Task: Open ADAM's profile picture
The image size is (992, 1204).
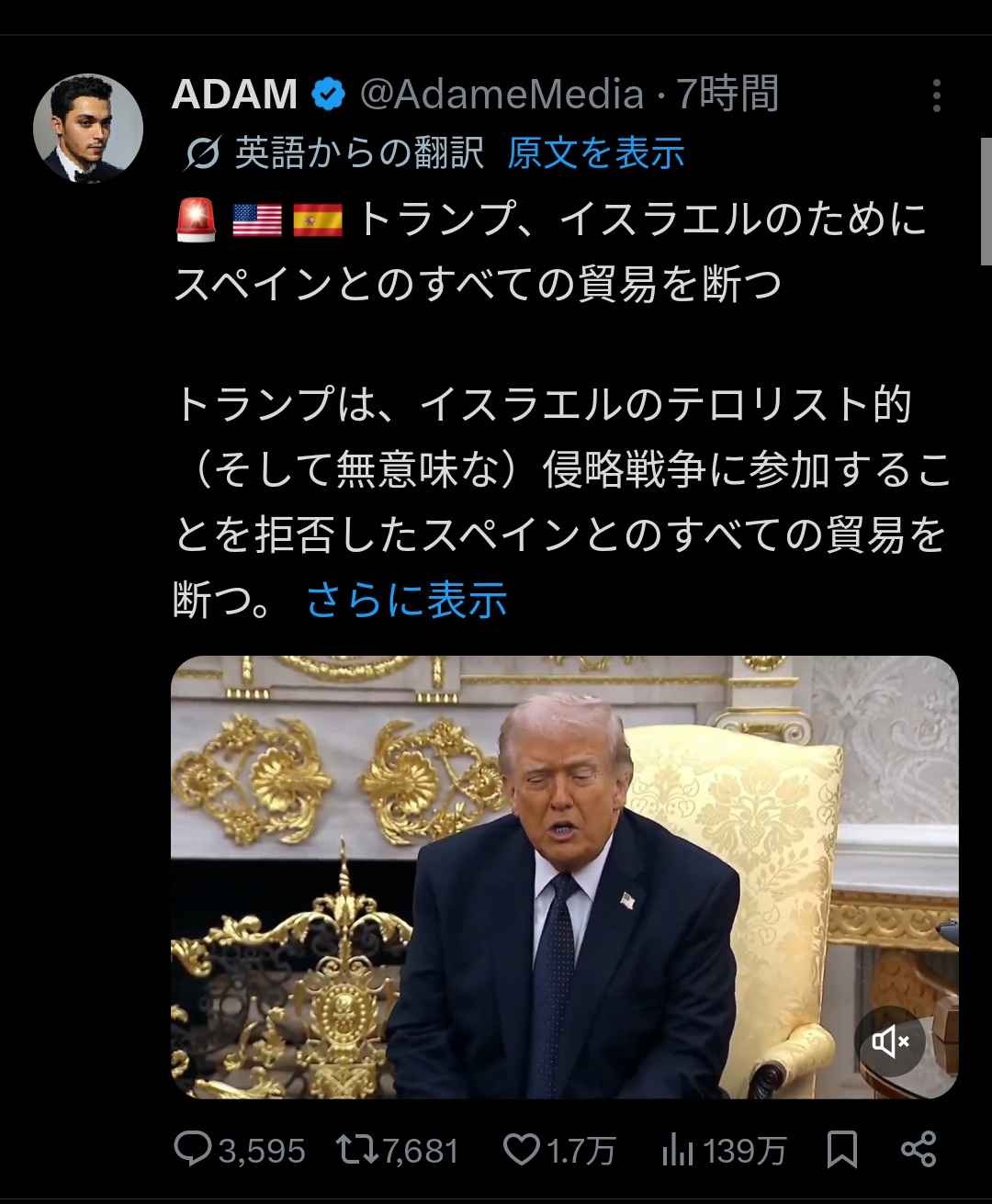Action: click(x=88, y=127)
